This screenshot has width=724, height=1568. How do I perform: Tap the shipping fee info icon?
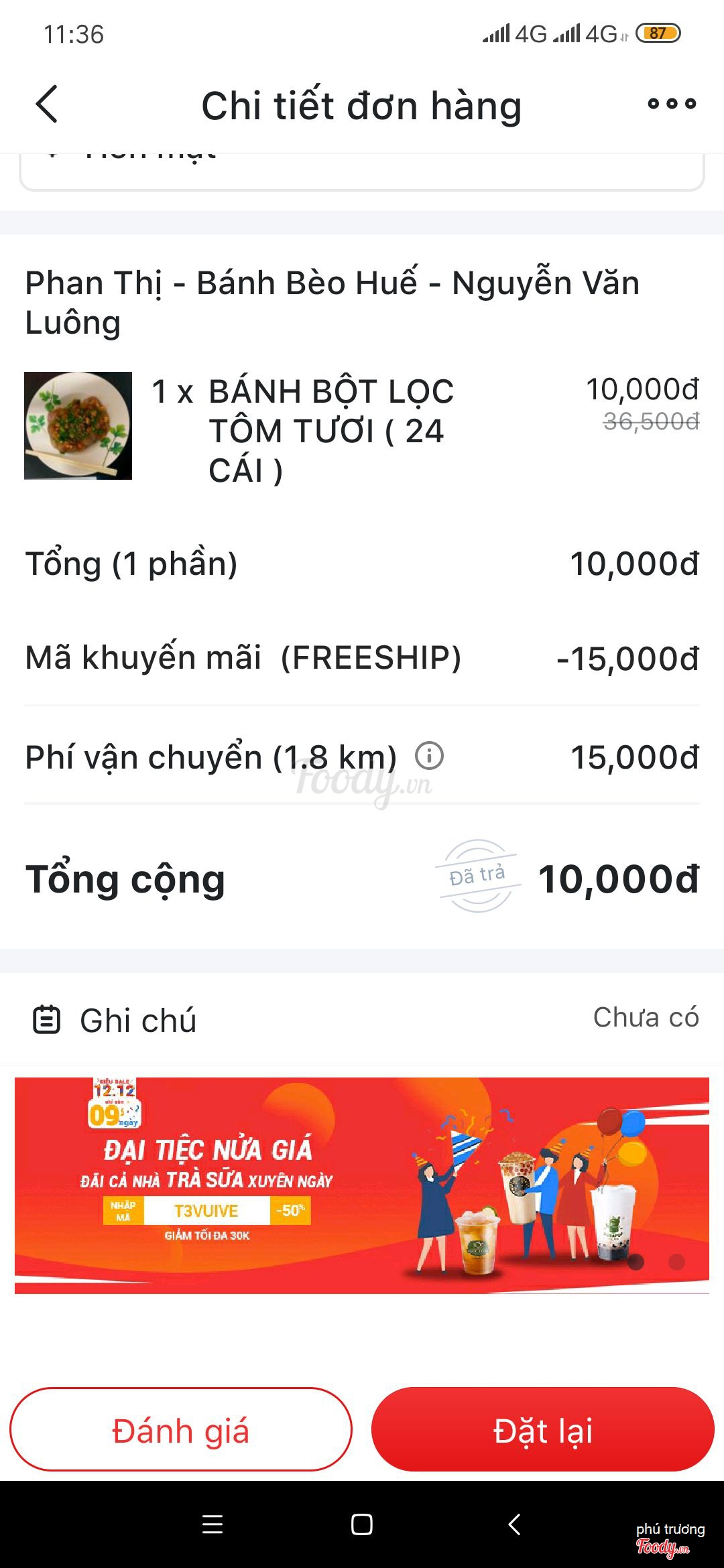pos(430,757)
